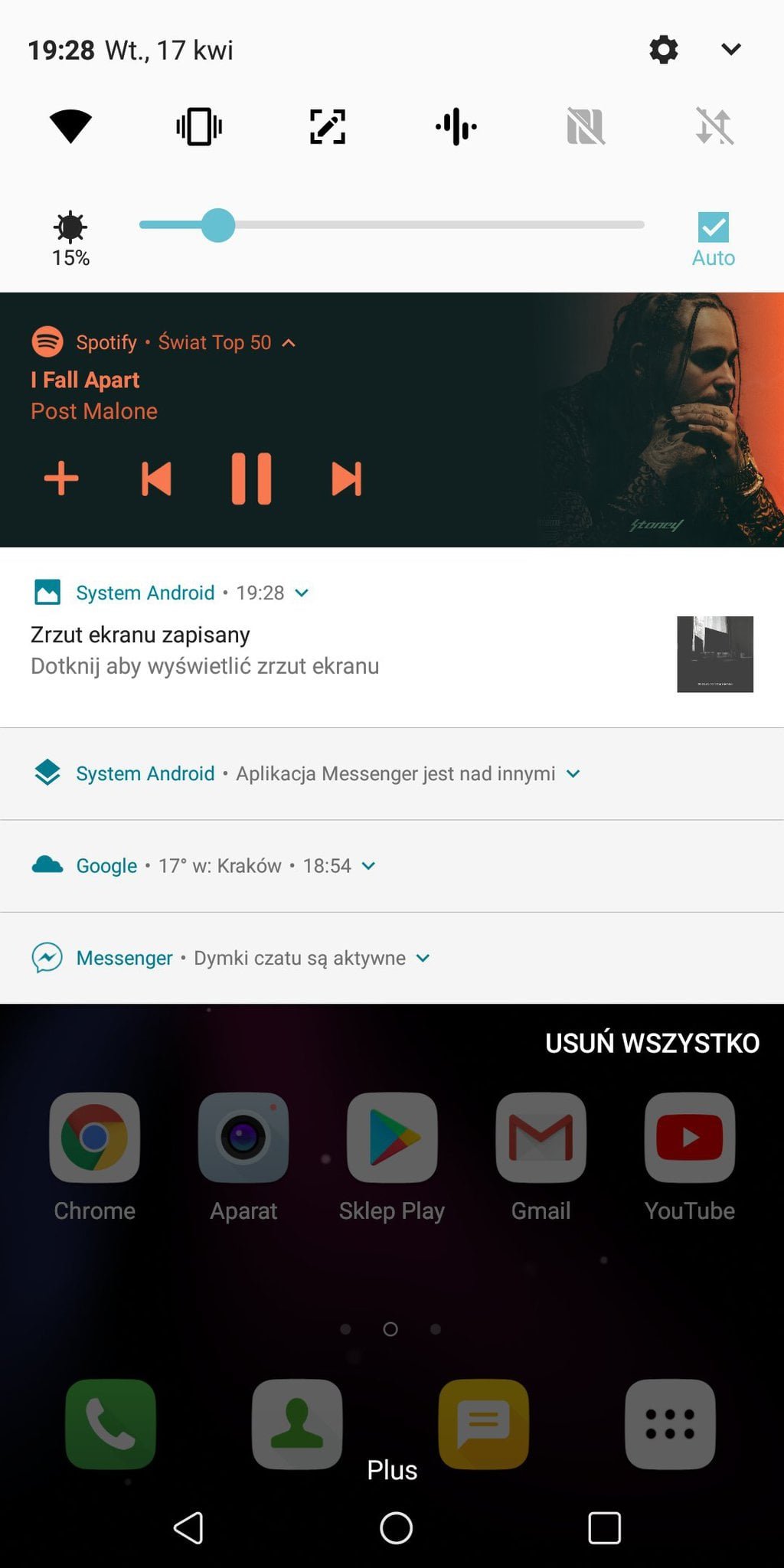
Task: Expand the quick settings panel chevron
Action: click(731, 50)
